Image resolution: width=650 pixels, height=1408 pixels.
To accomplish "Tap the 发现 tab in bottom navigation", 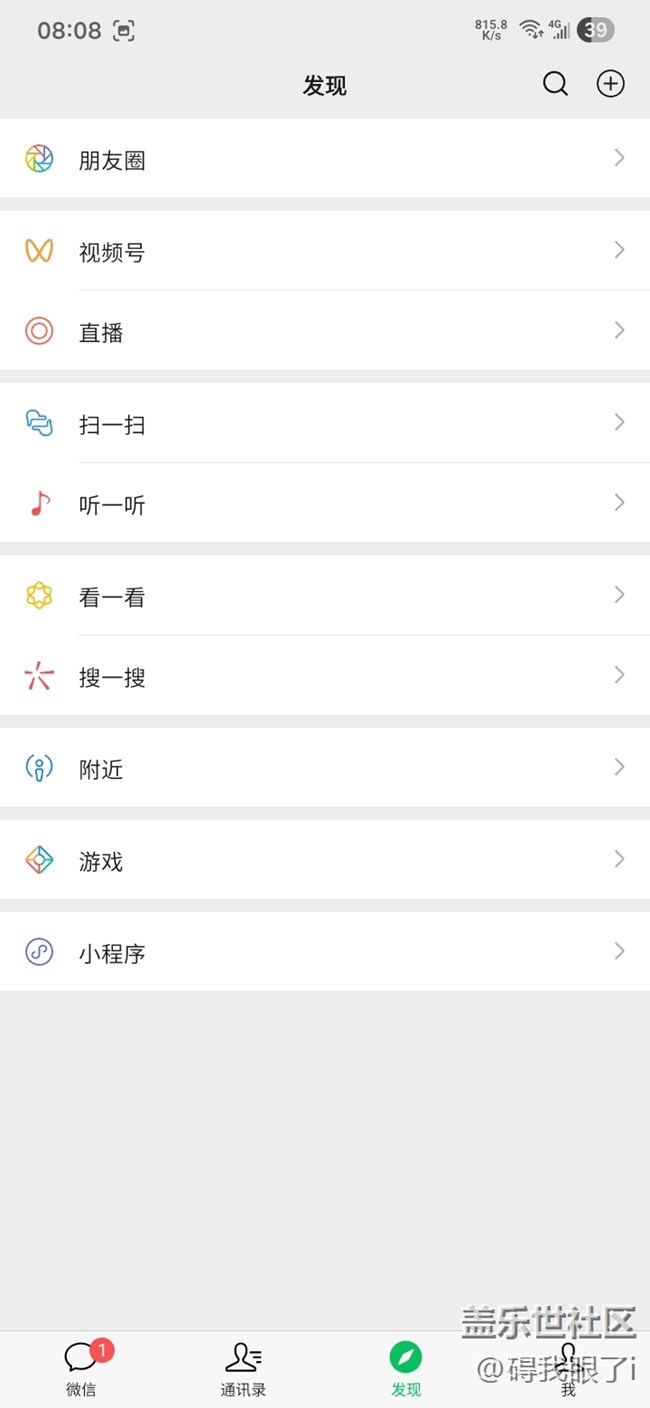I will [x=406, y=1368].
